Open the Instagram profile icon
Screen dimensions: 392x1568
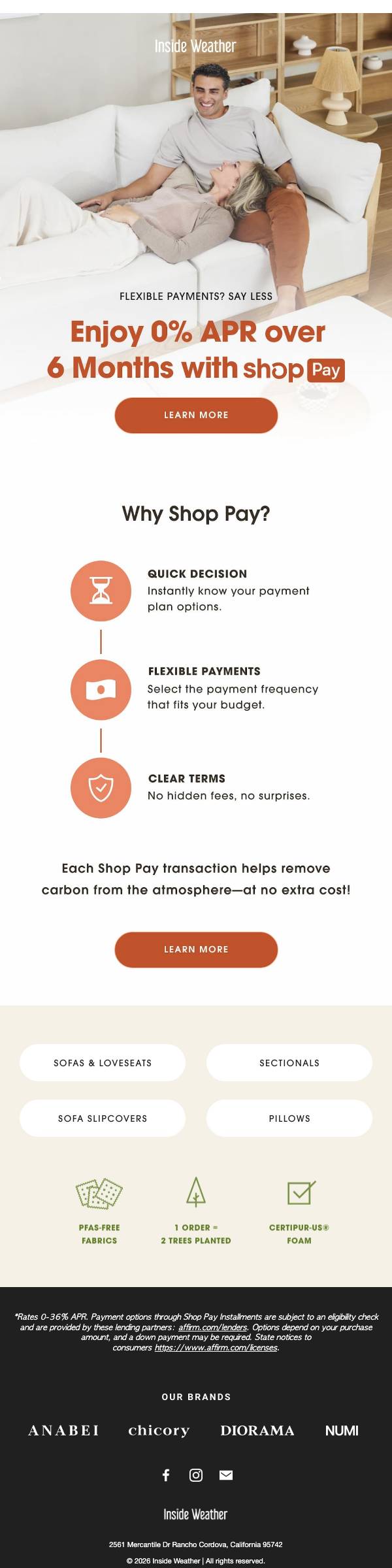click(x=196, y=1475)
